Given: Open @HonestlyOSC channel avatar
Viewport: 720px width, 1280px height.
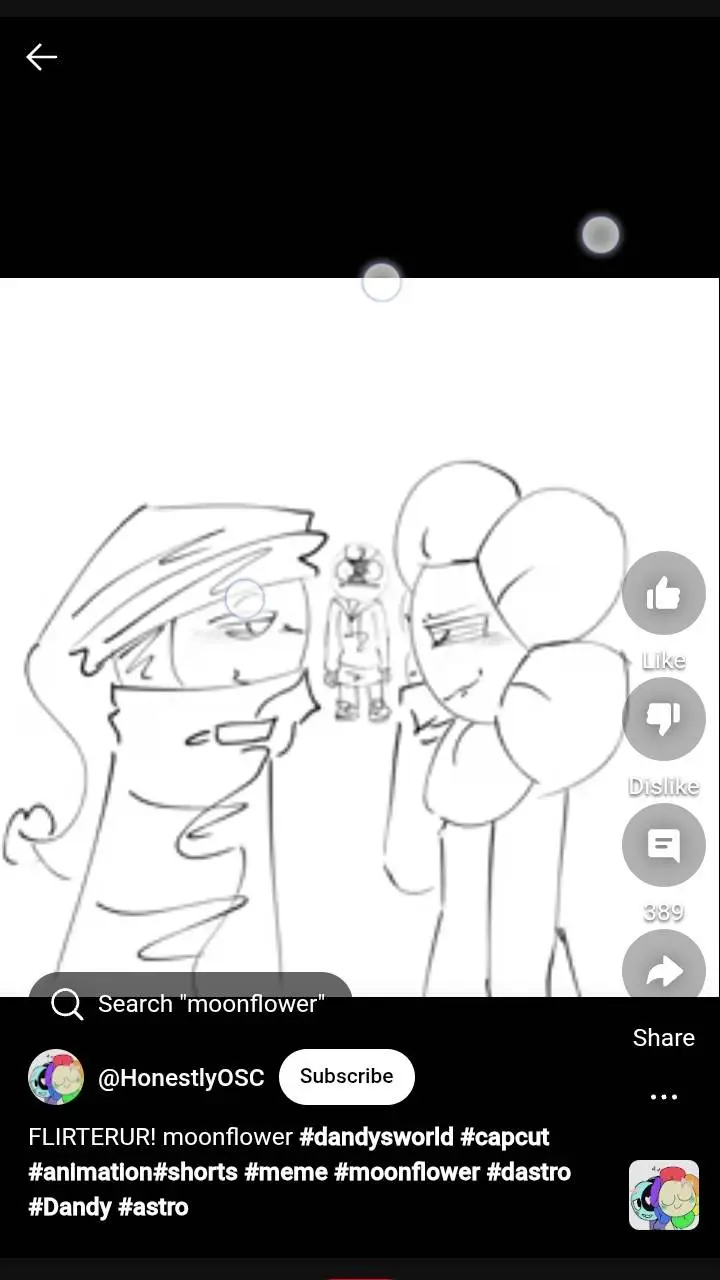Looking at the screenshot, I should (x=56, y=1077).
